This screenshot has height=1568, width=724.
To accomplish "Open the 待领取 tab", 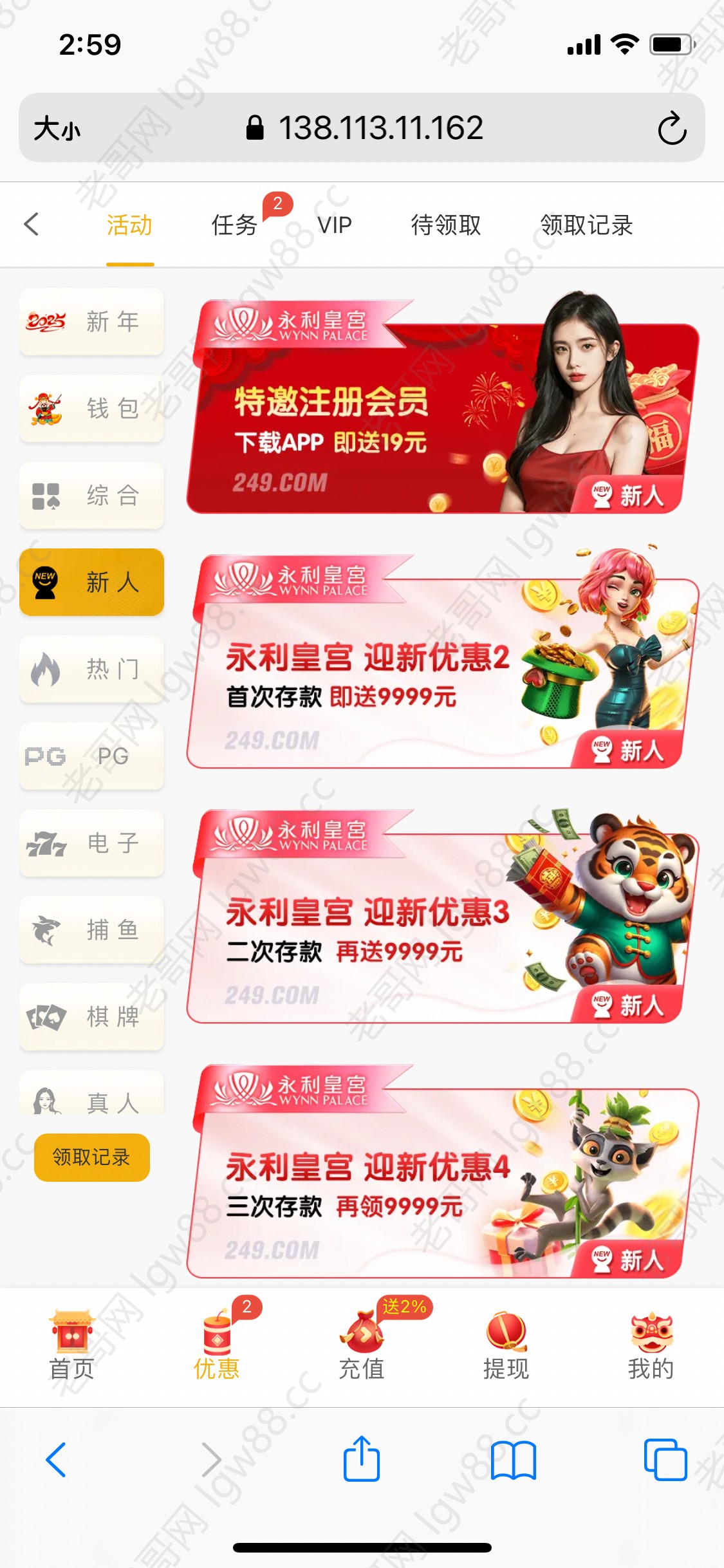I will (446, 225).
